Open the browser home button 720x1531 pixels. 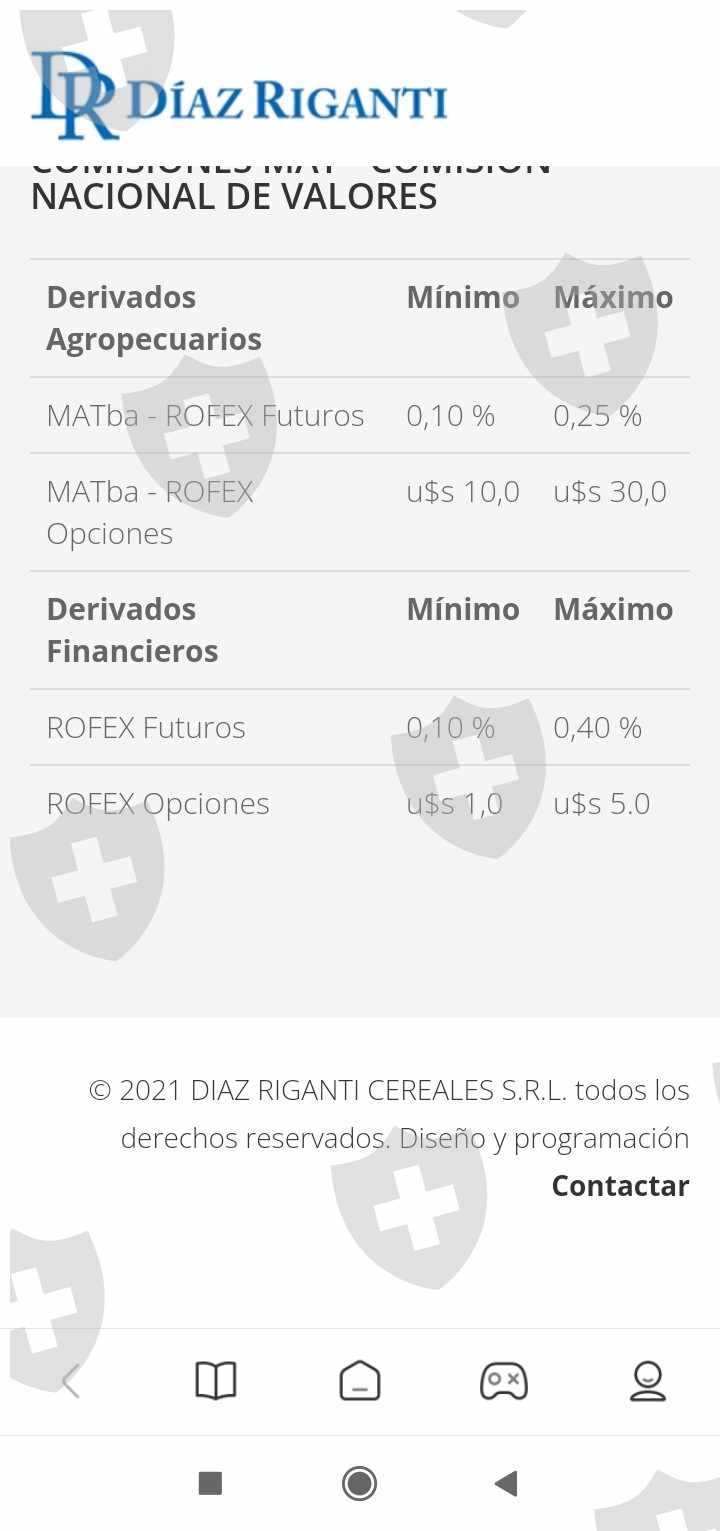(360, 1382)
